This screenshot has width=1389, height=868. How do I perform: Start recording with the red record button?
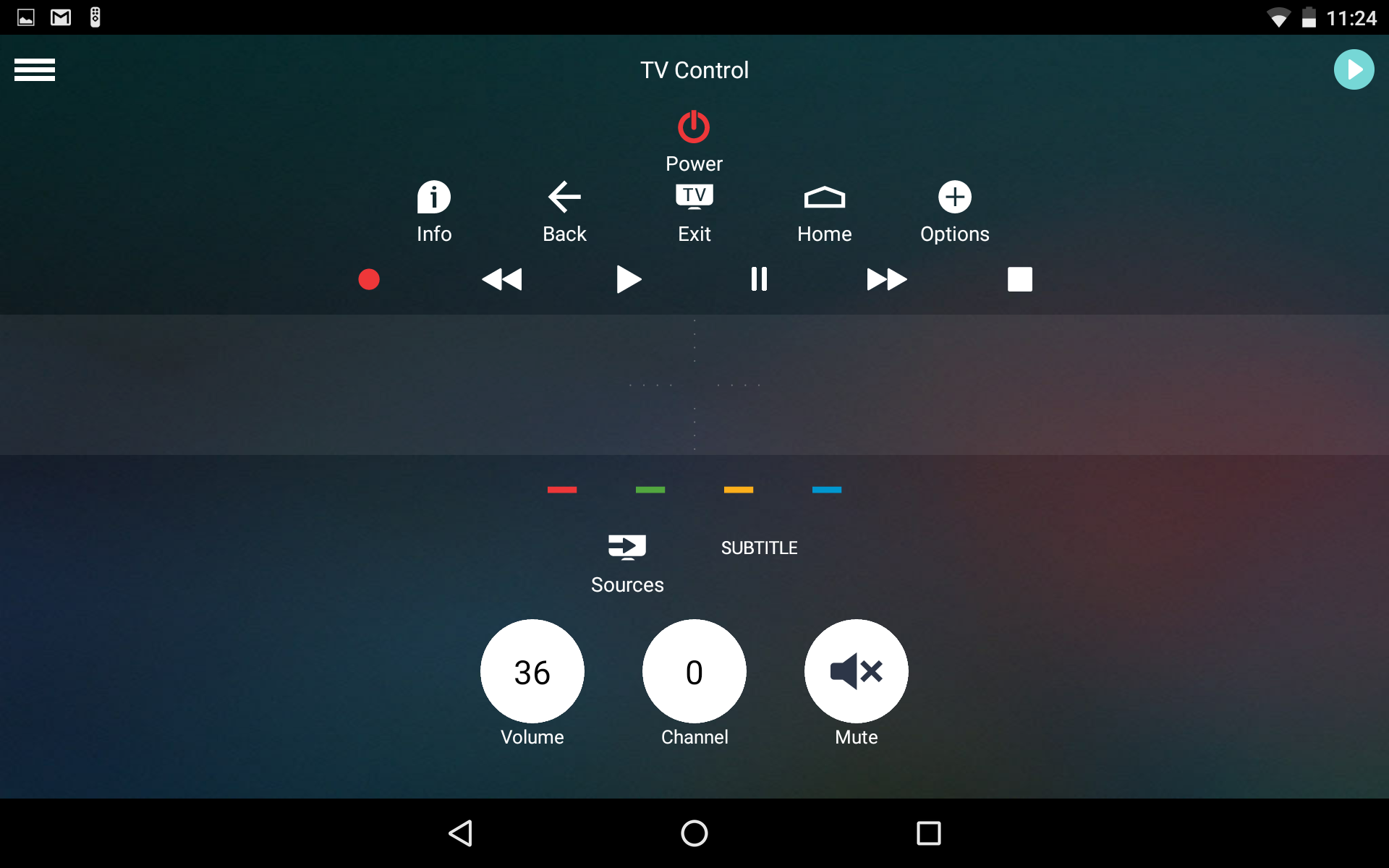pyautogui.click(x=369, y=279)
